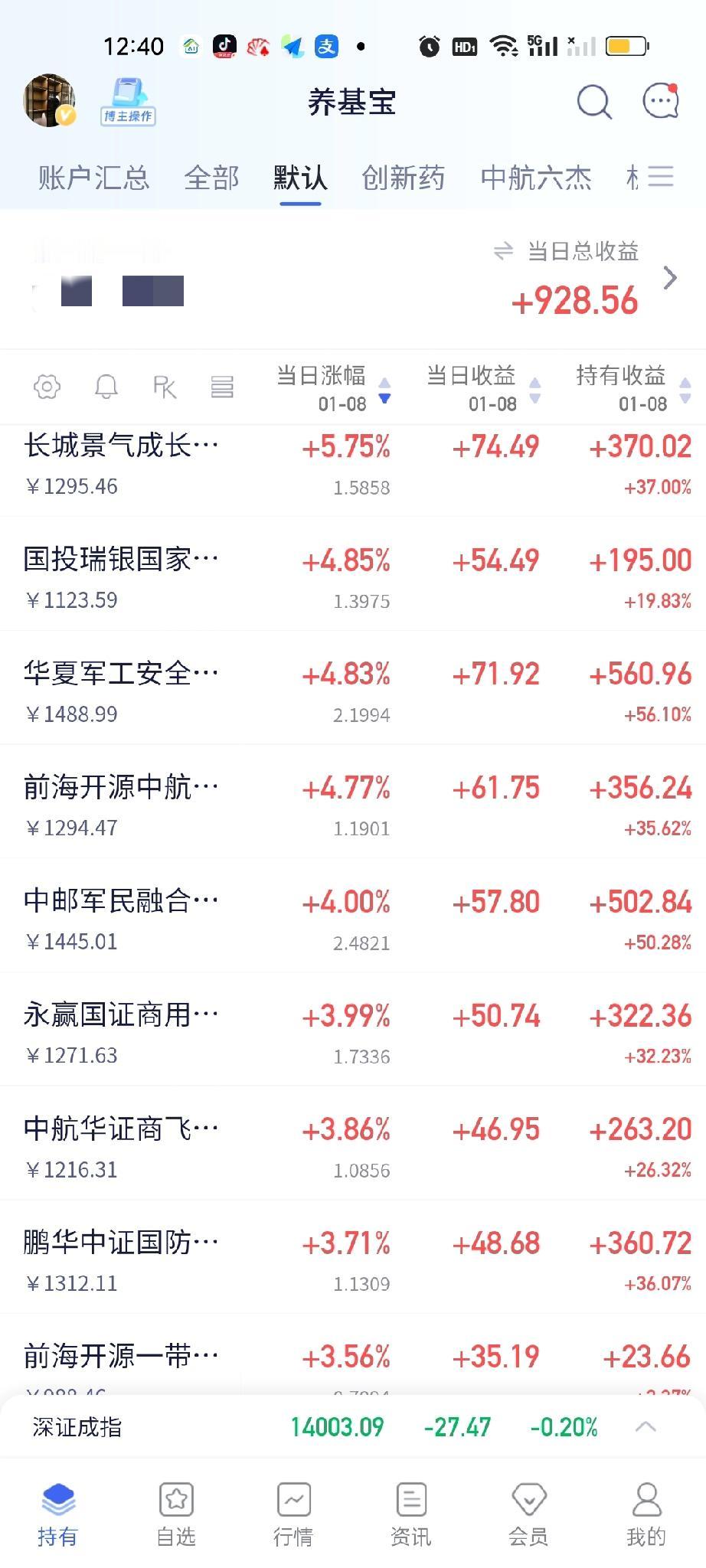Open fund alerts via the bell icon
Screen dimensions: 706x1568
(106, 387)
